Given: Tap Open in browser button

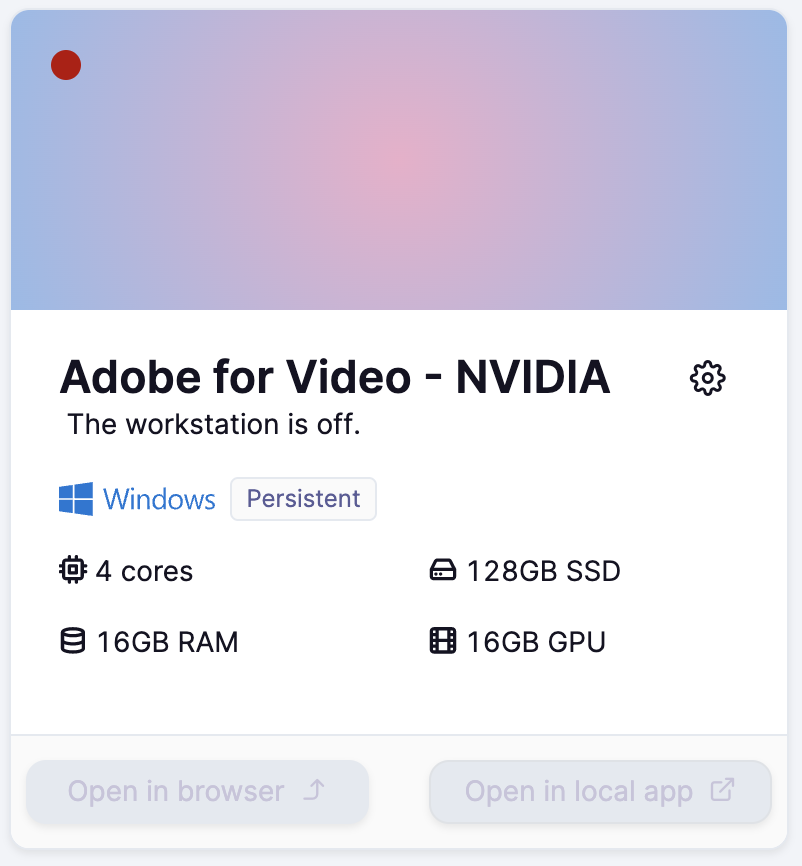Looking at the screenshot, I should pyautogui.click(x=198, y=792).
